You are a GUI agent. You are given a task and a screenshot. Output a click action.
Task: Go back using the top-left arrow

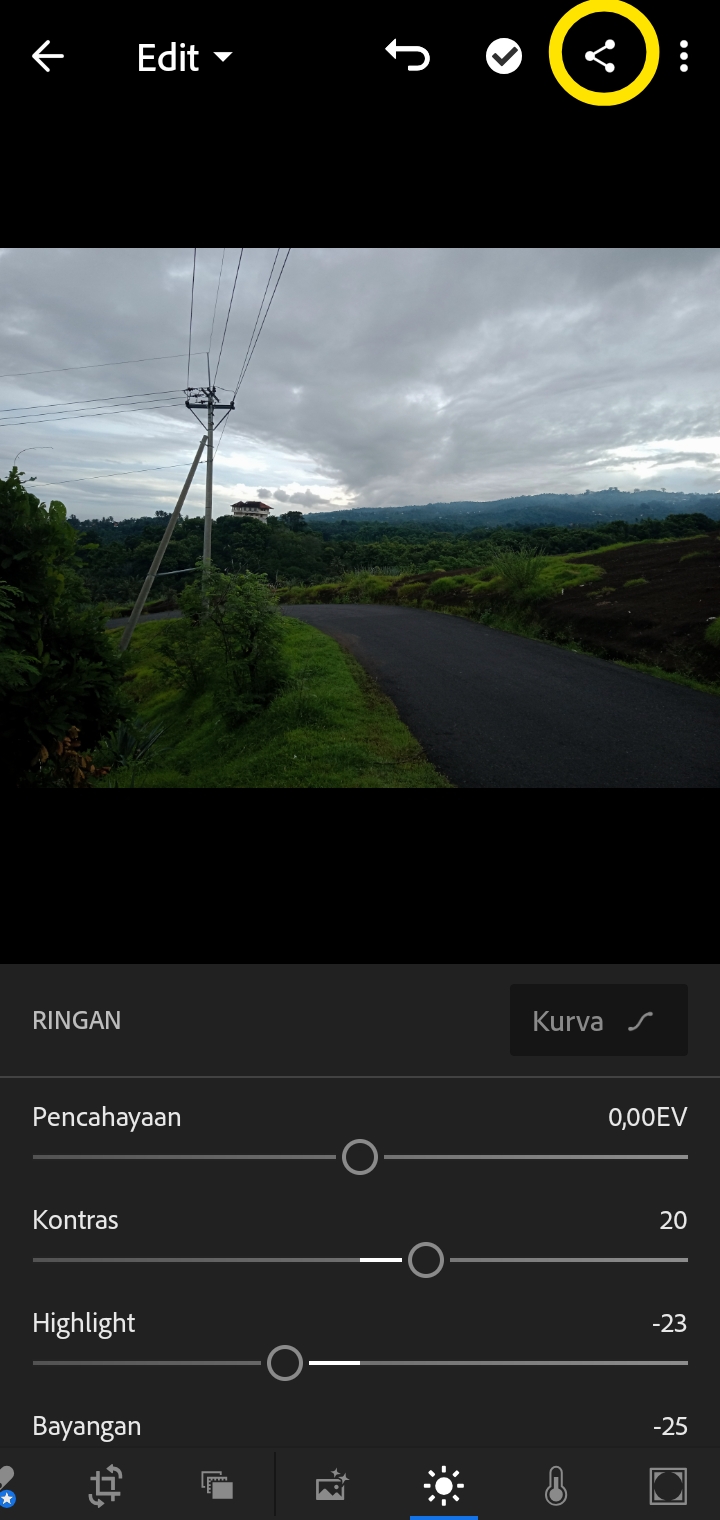[47, 57]
